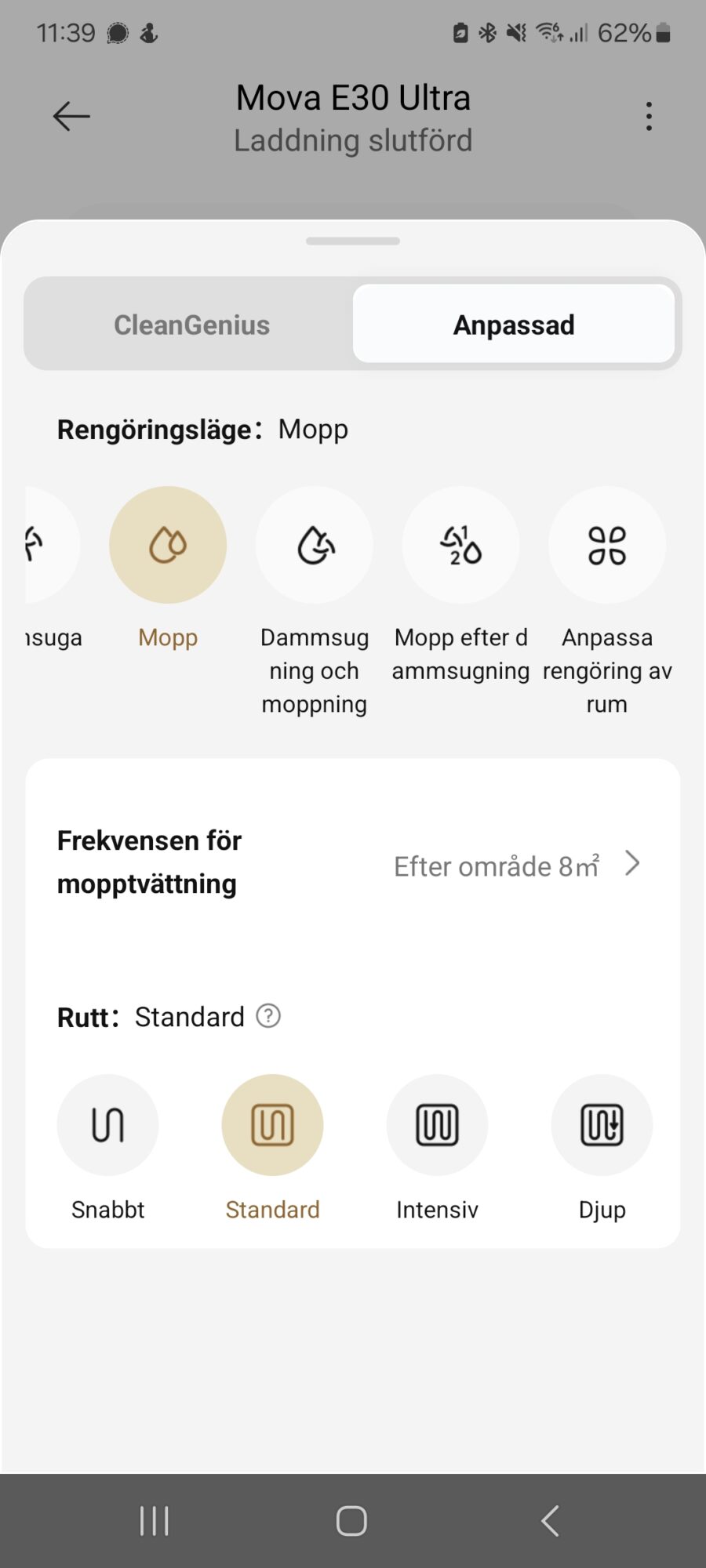The image size is (706, 1568).
Task: Choose the Mopp cleaning mode
Action: 168,546
